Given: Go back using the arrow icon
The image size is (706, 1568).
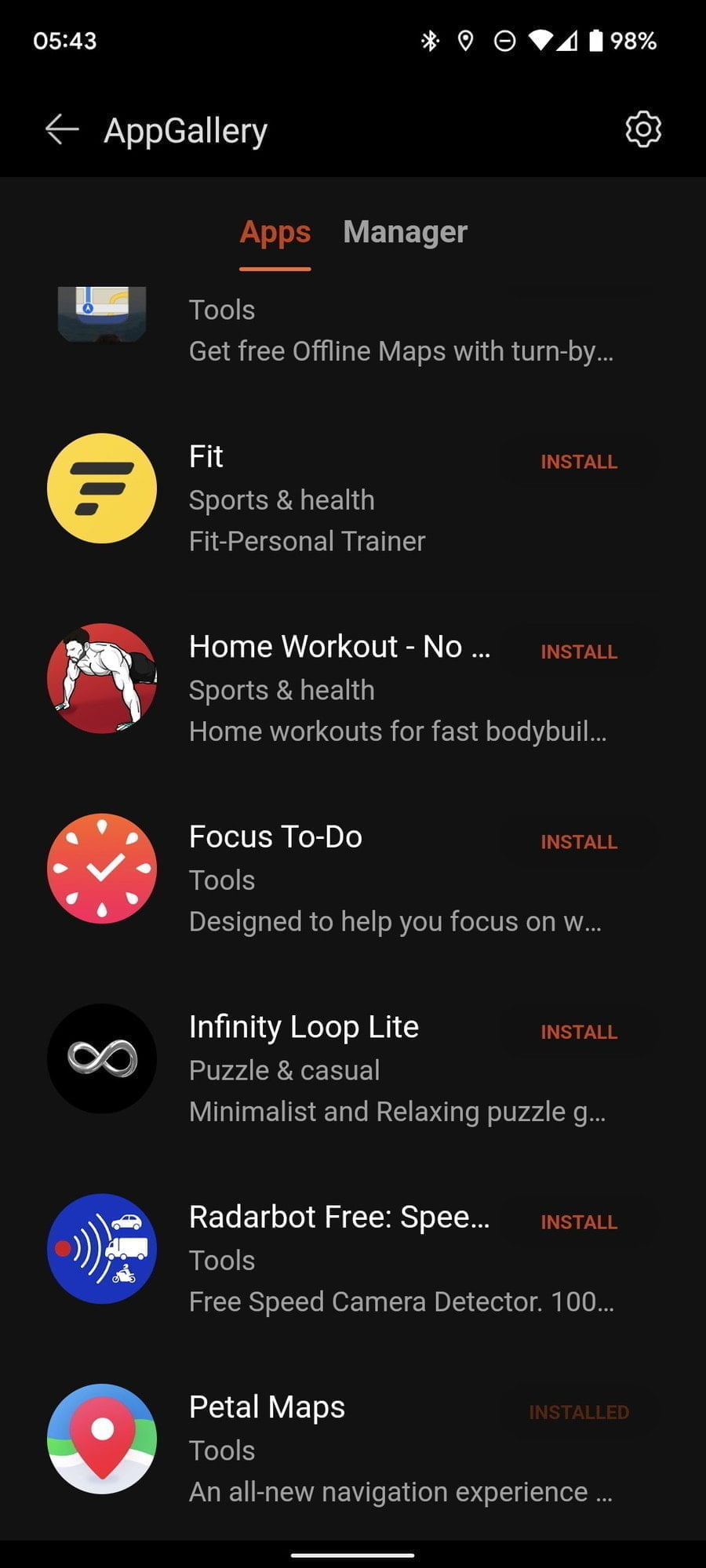Looking at the screenshot, I should coord(62,129).
